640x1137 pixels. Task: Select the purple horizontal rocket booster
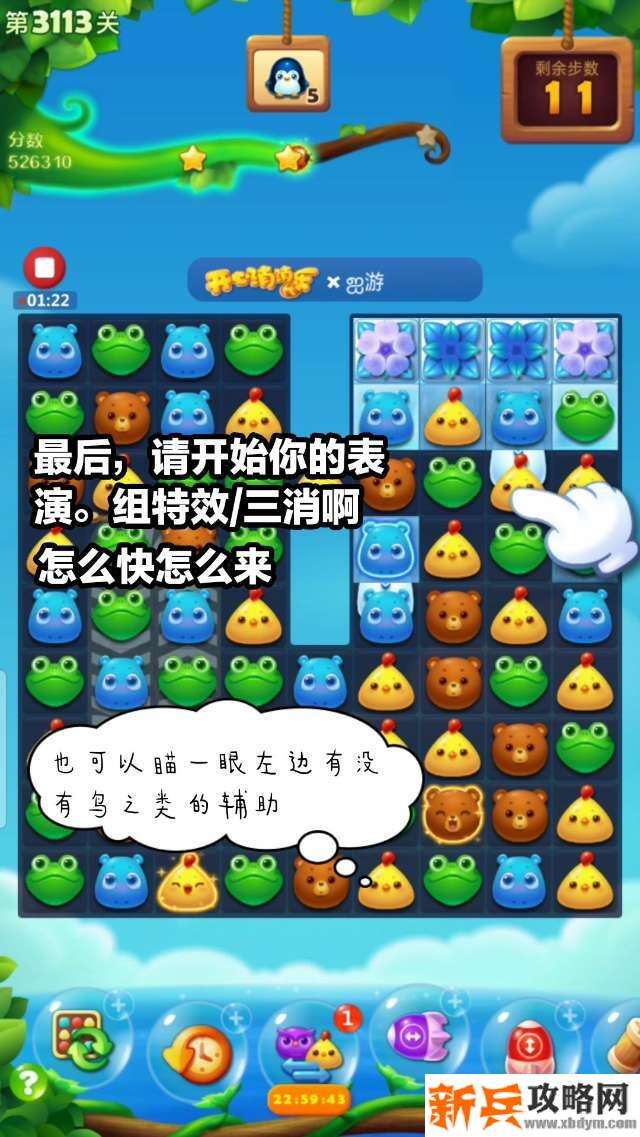(412, 1036)
